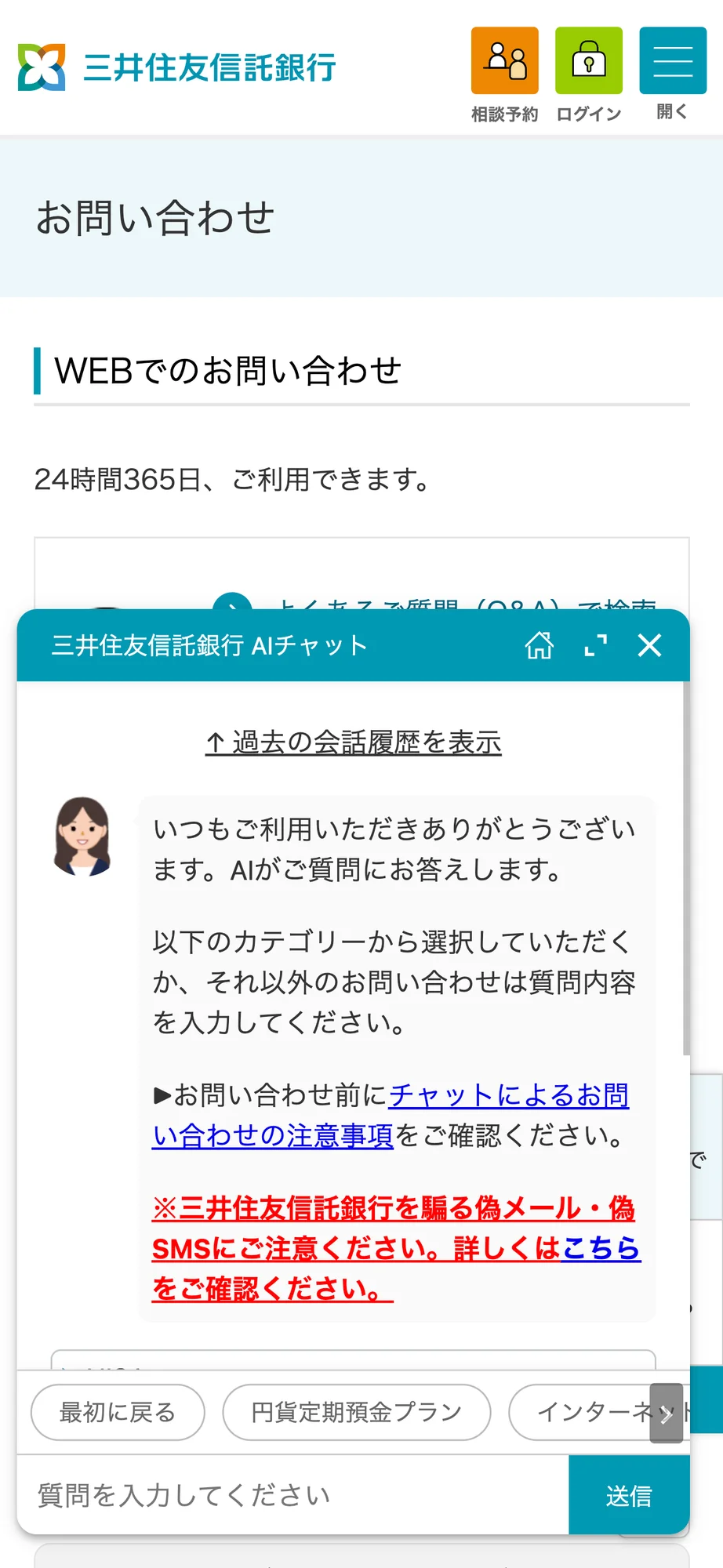Select the 最初に戻る quick reply
Viewport: 723px width, 1568px height.
click(116, 1411)
